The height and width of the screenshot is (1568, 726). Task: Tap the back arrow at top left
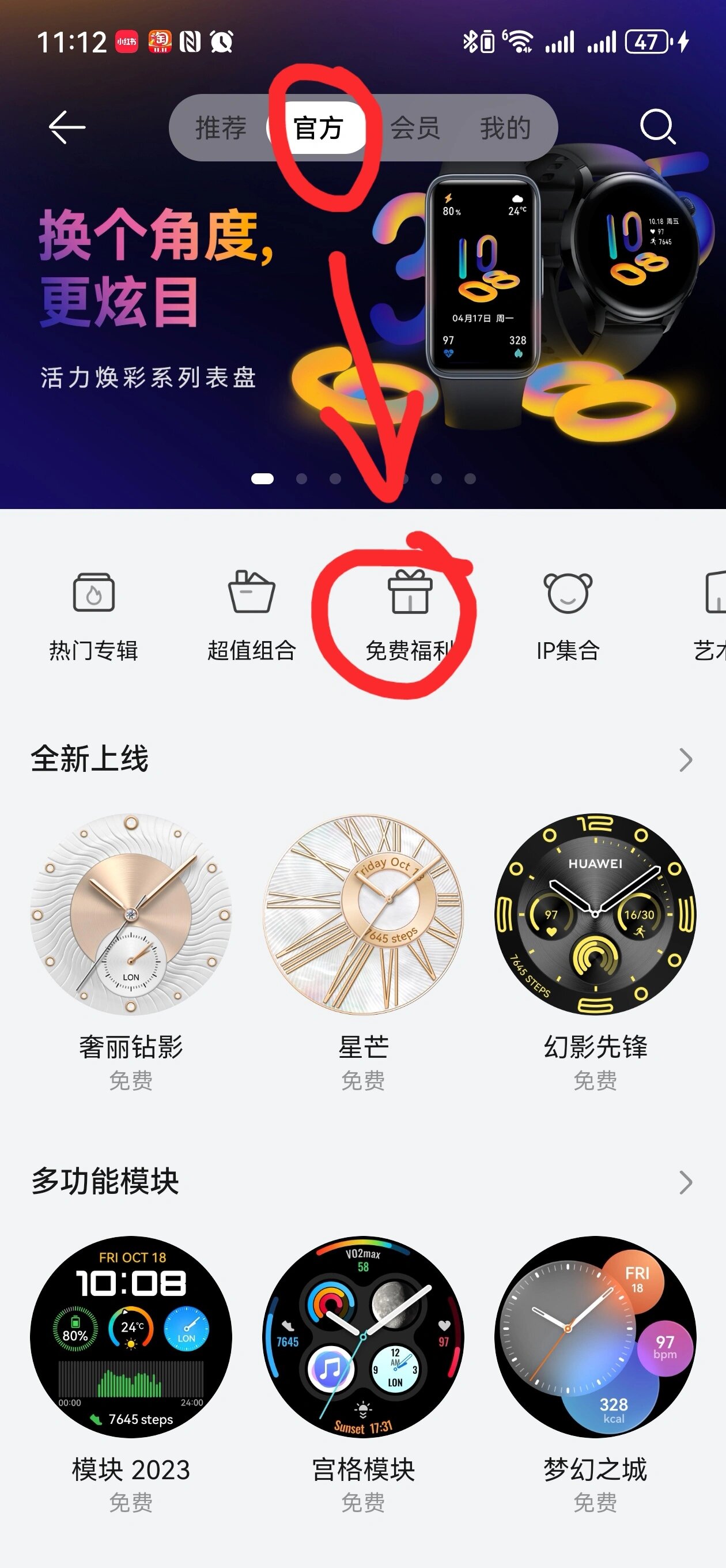click(x=67, y=128)
